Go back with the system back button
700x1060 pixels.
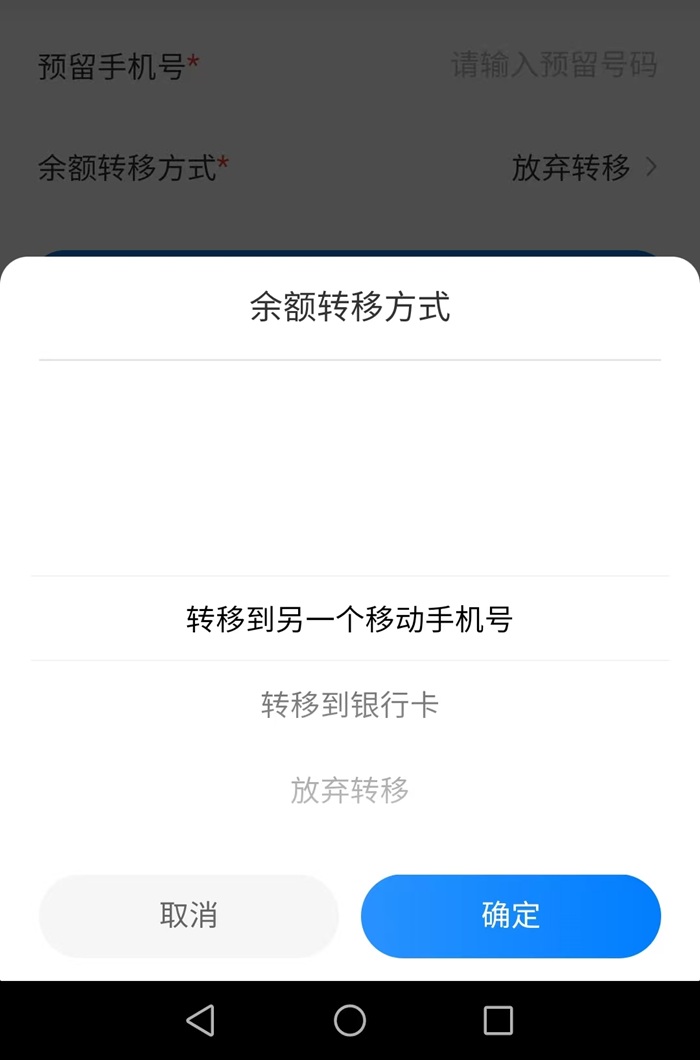[x=200, y=1020]
